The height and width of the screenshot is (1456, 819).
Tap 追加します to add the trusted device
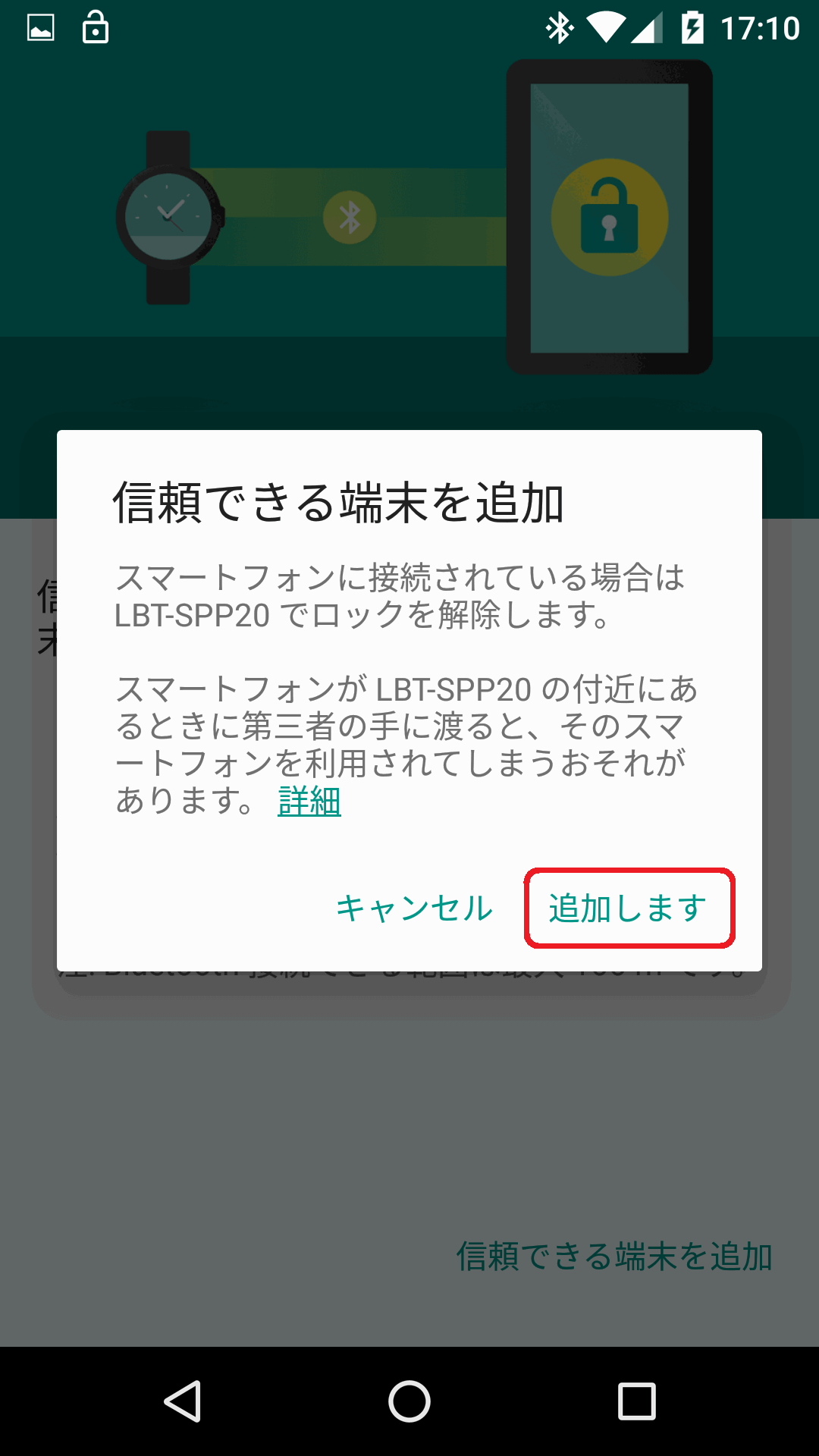629,908
